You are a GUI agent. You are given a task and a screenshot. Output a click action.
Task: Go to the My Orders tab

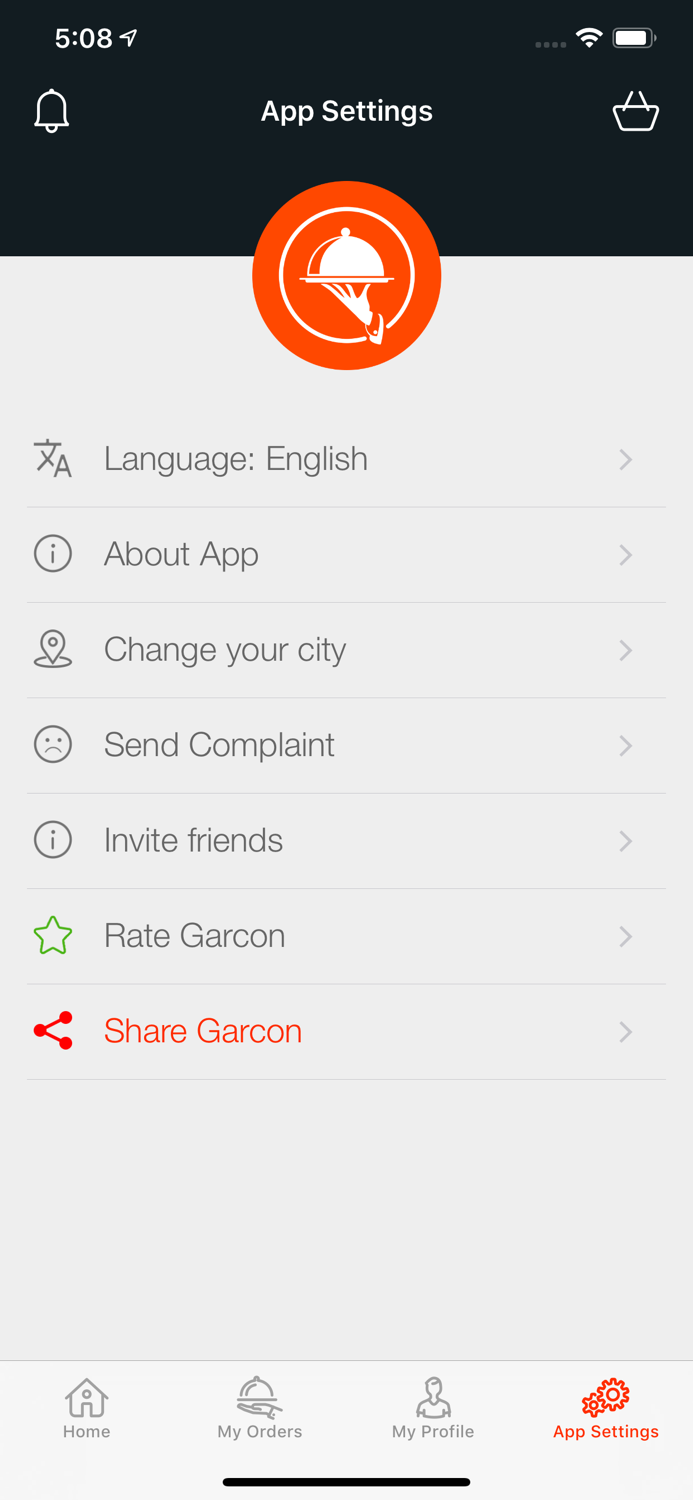tap(260, 1409)
